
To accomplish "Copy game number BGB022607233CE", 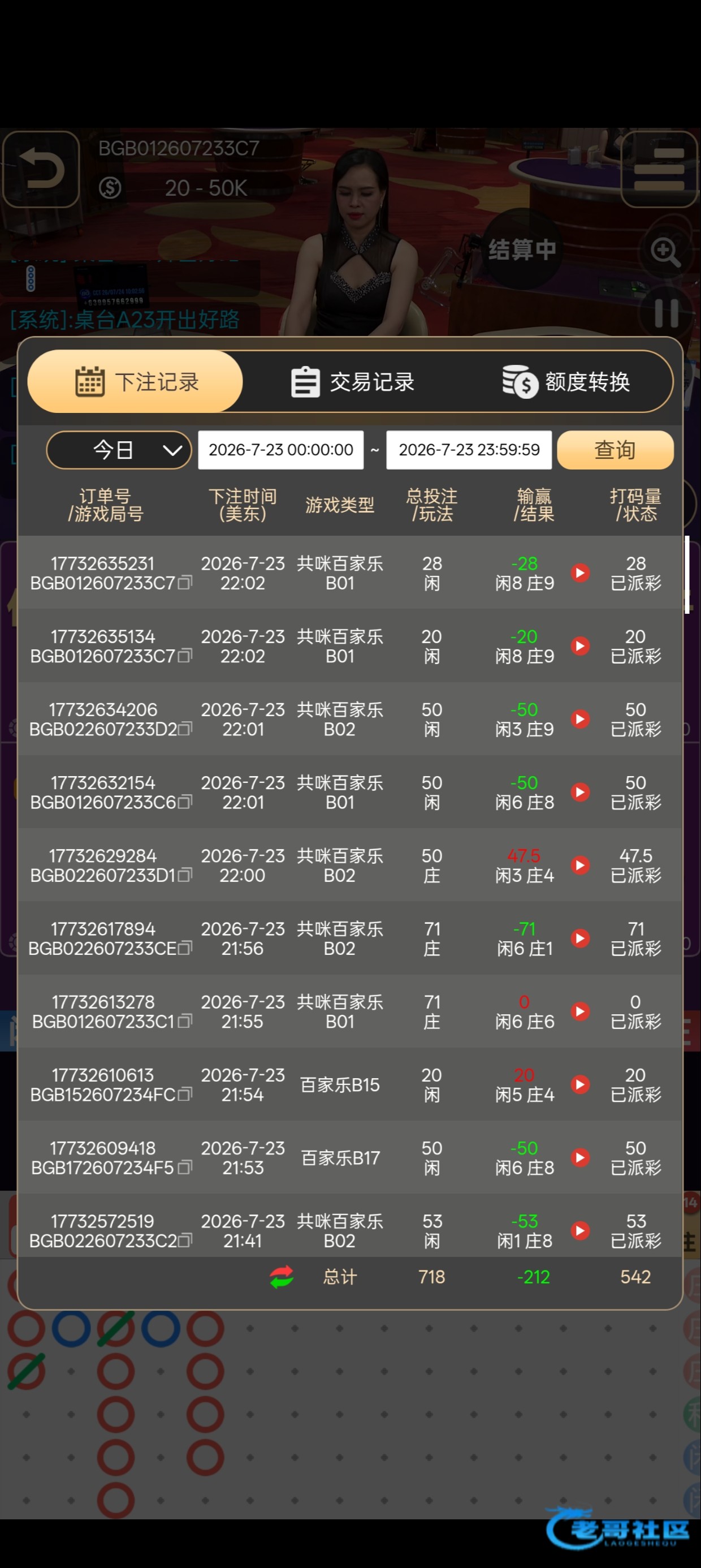I will click(185, 947).
